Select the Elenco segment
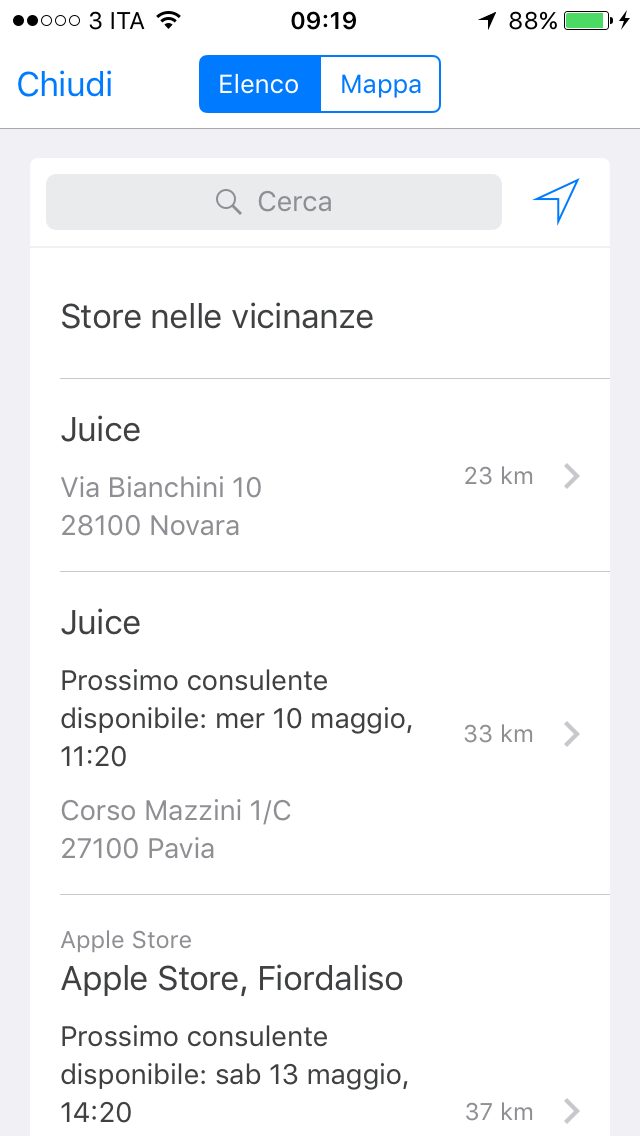The width and height of the screenshot is (640, 1136). point(259,84)
